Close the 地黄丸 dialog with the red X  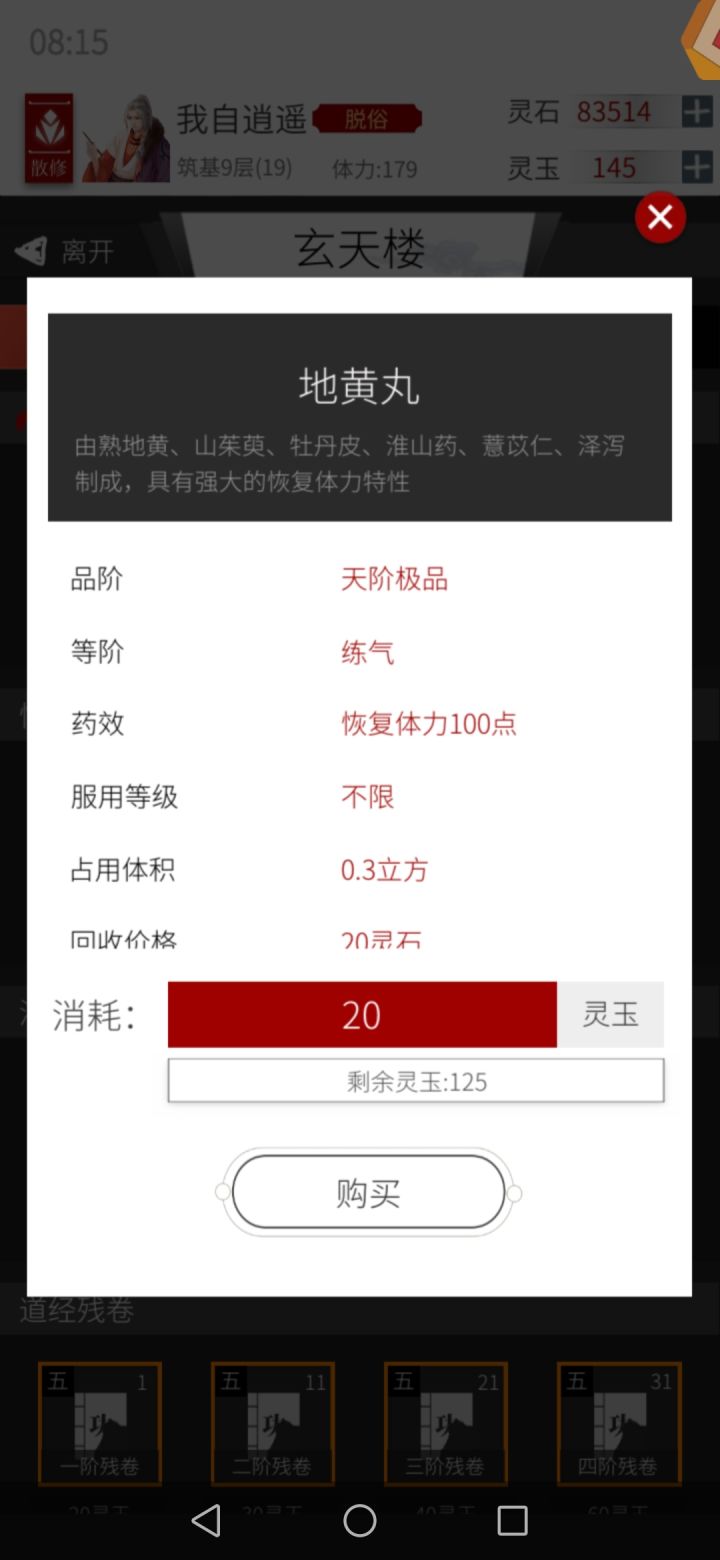pos(660,217)
